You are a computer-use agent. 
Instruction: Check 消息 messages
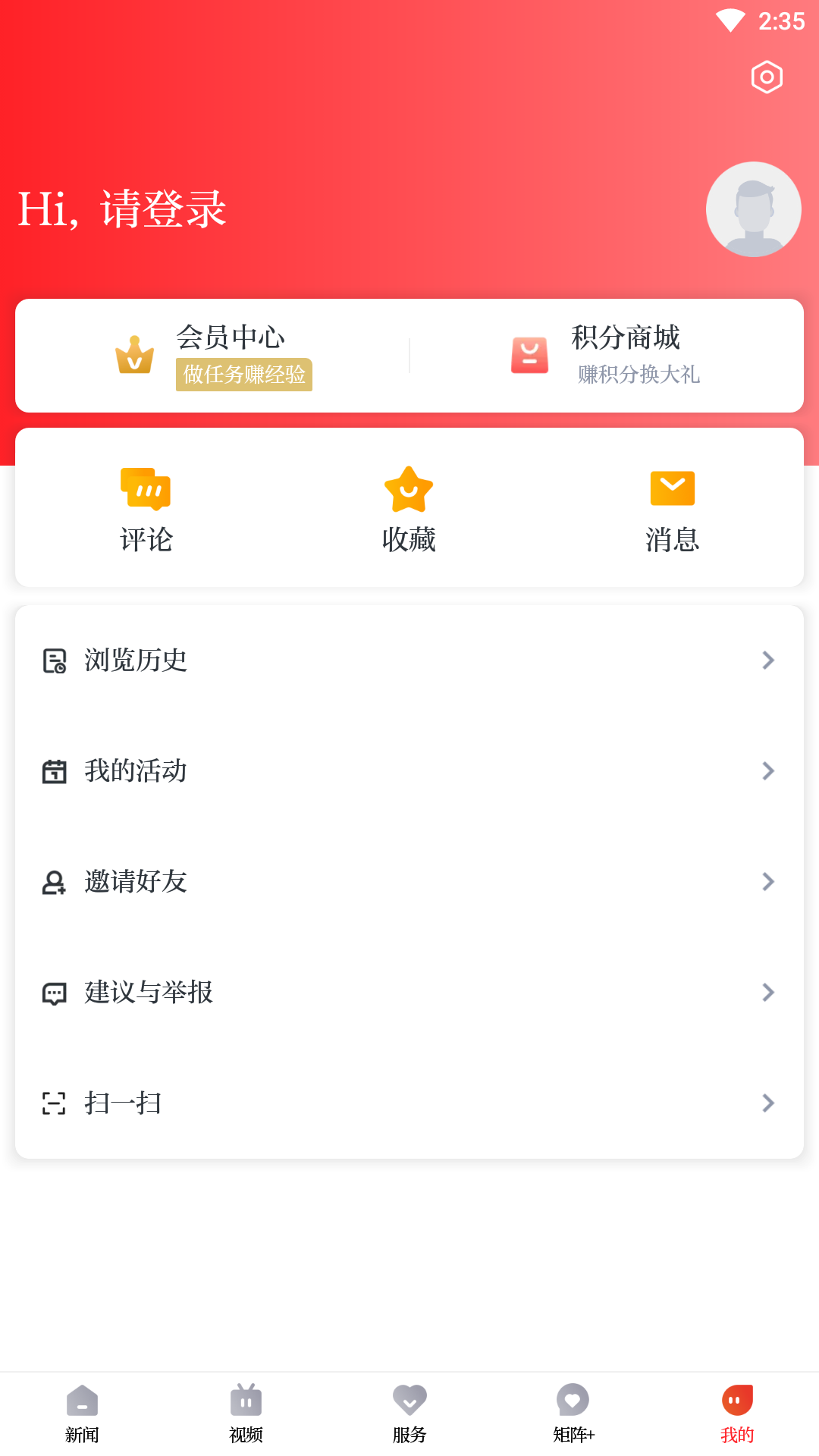click(673, 510)
